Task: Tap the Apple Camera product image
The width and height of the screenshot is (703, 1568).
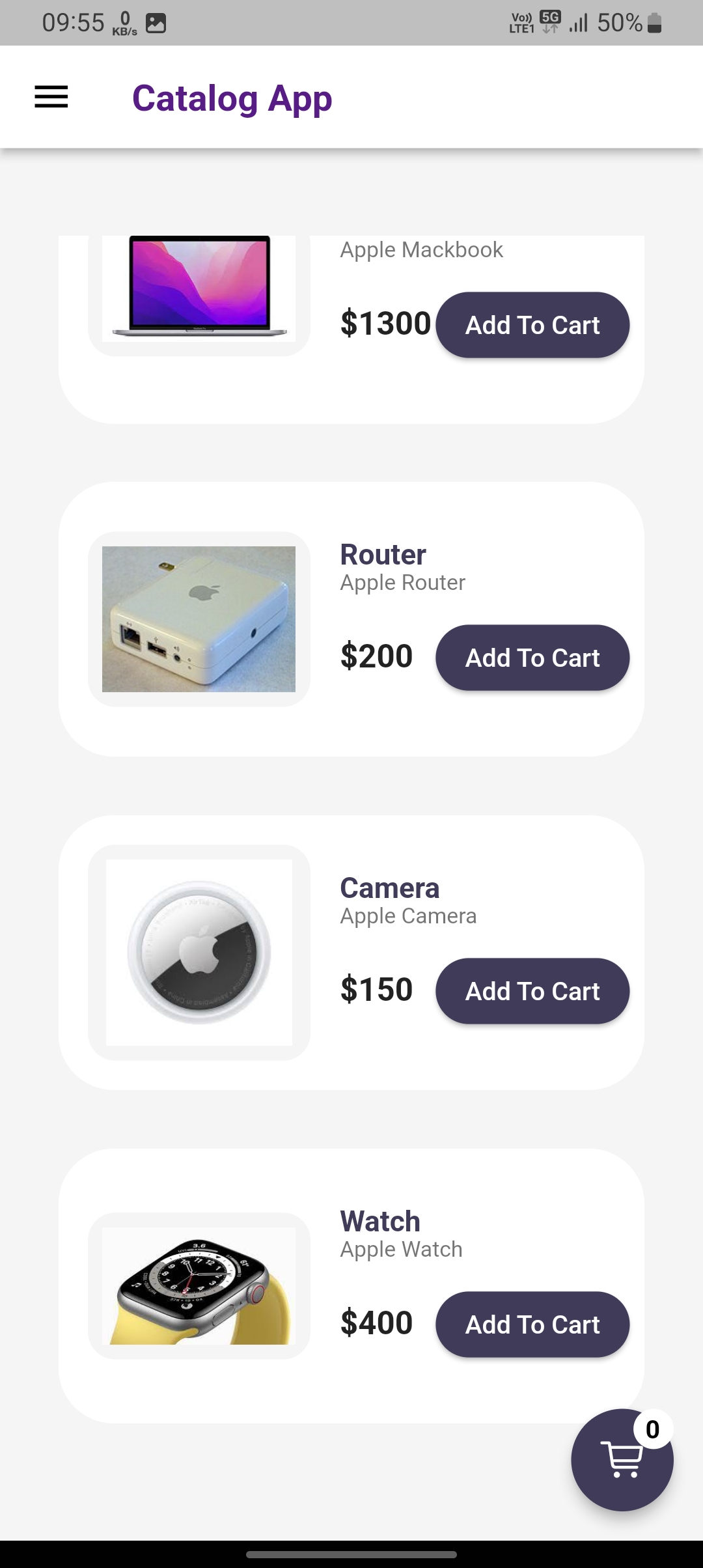Action: (199, 949)
